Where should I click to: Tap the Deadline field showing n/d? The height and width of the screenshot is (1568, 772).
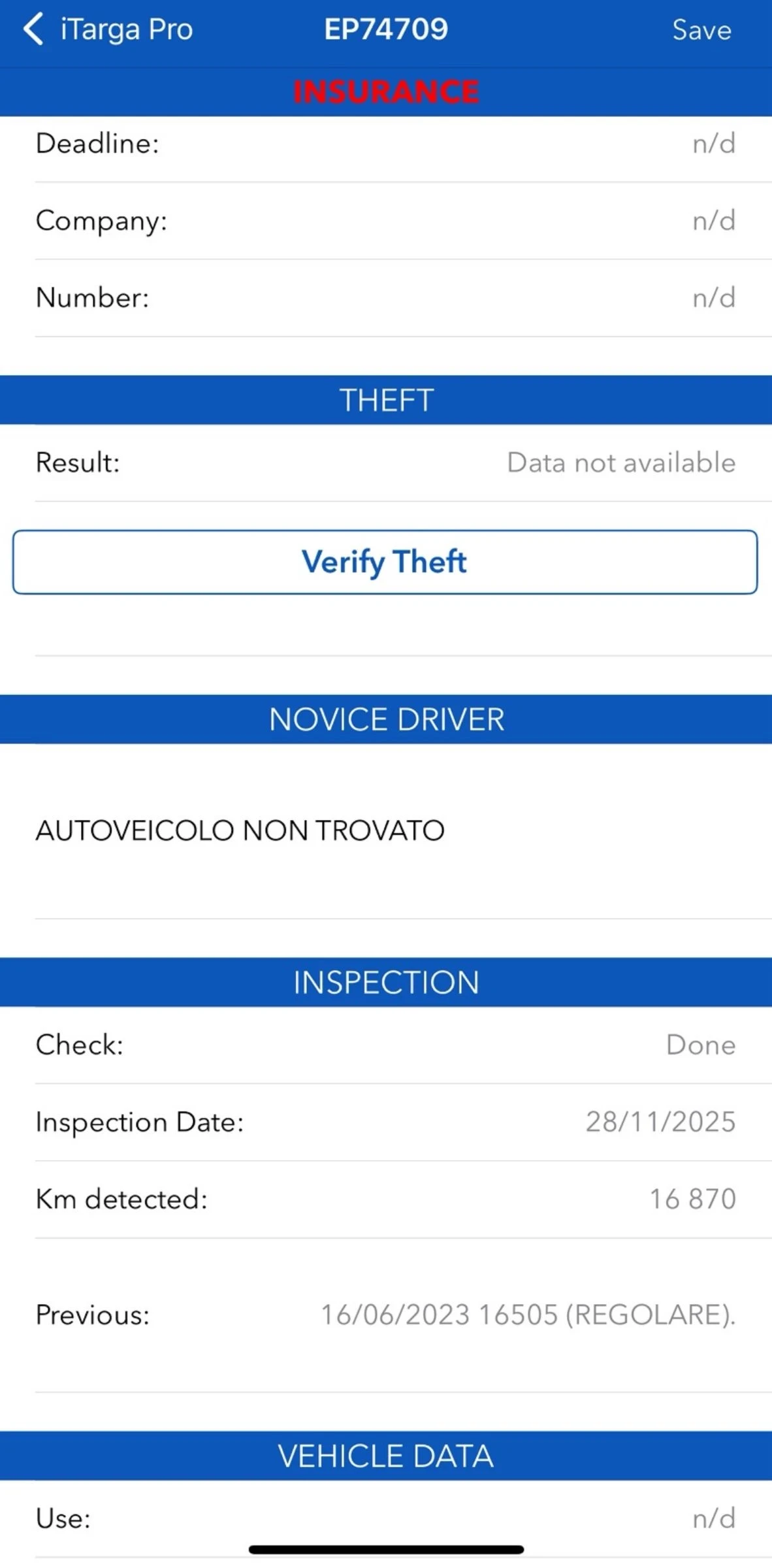386,144
